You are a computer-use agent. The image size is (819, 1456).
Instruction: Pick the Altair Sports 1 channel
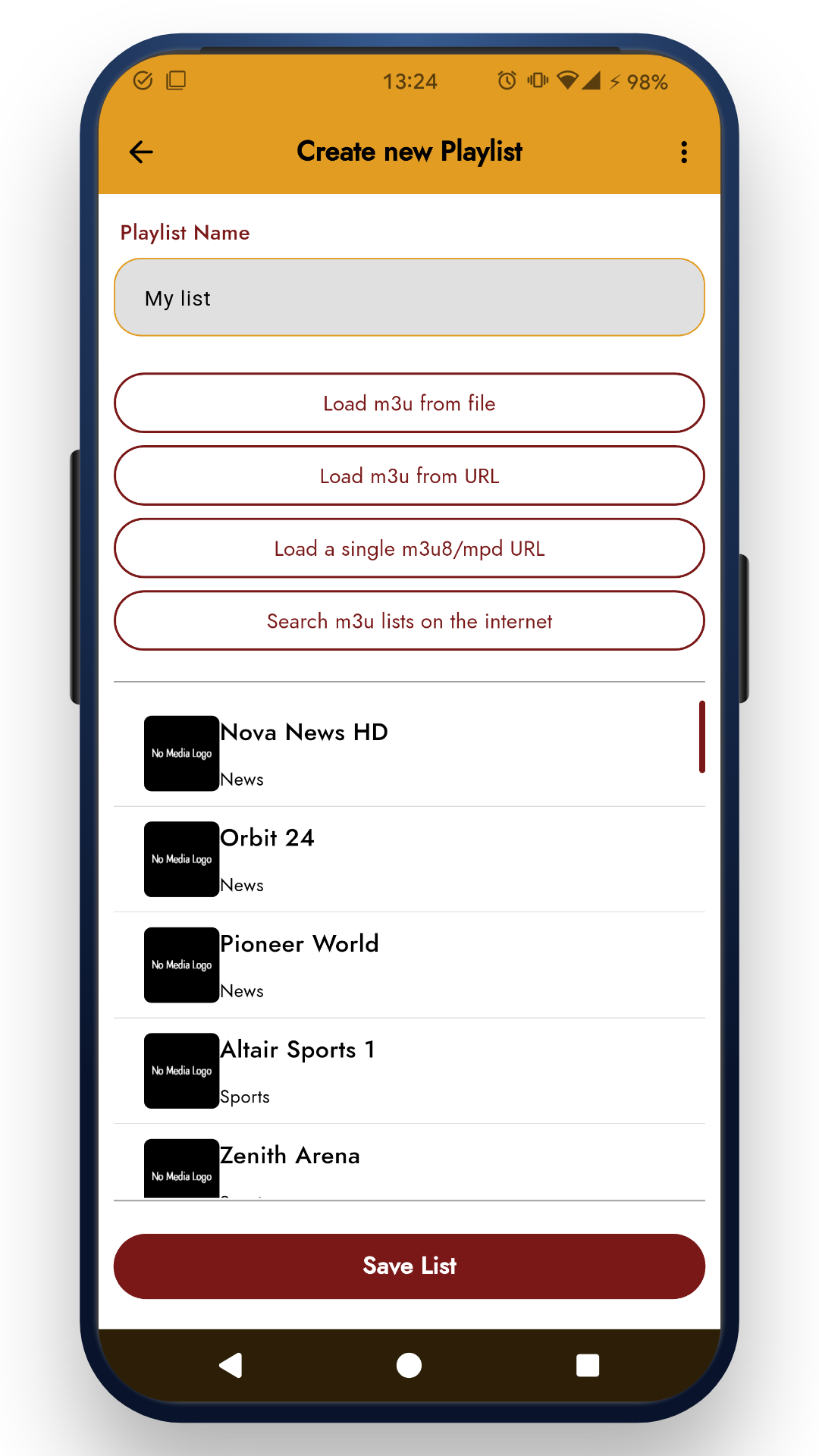tap(409, 1071)
